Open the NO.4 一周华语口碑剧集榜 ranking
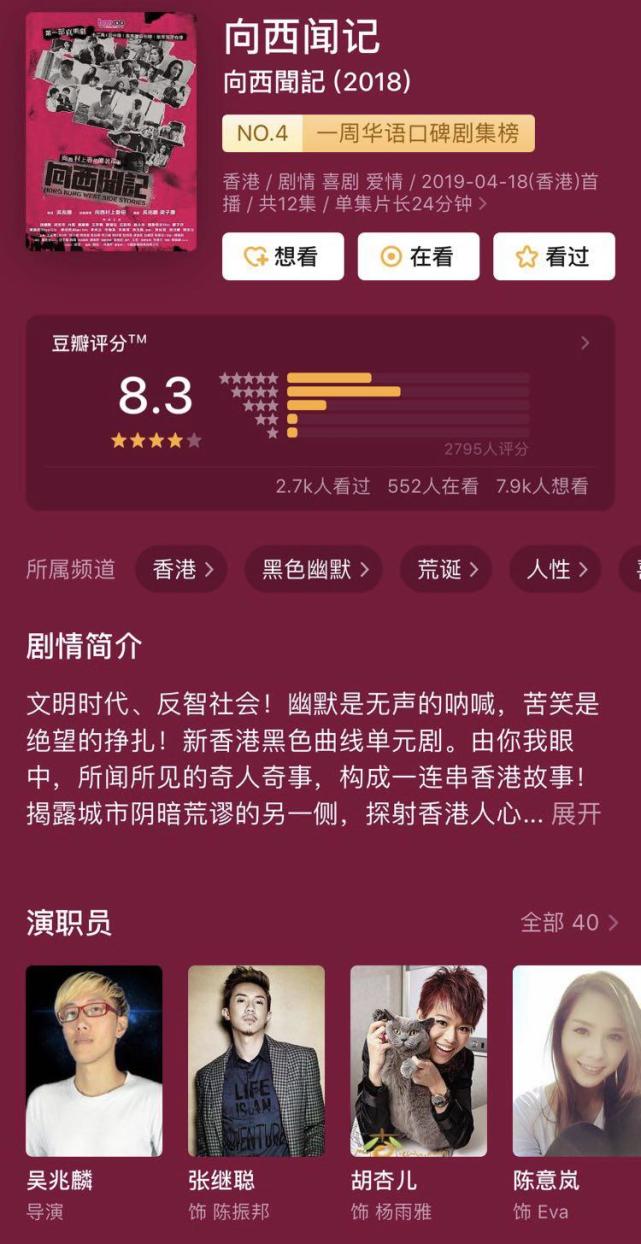The image size is (641, 1244). pos(378,133)
